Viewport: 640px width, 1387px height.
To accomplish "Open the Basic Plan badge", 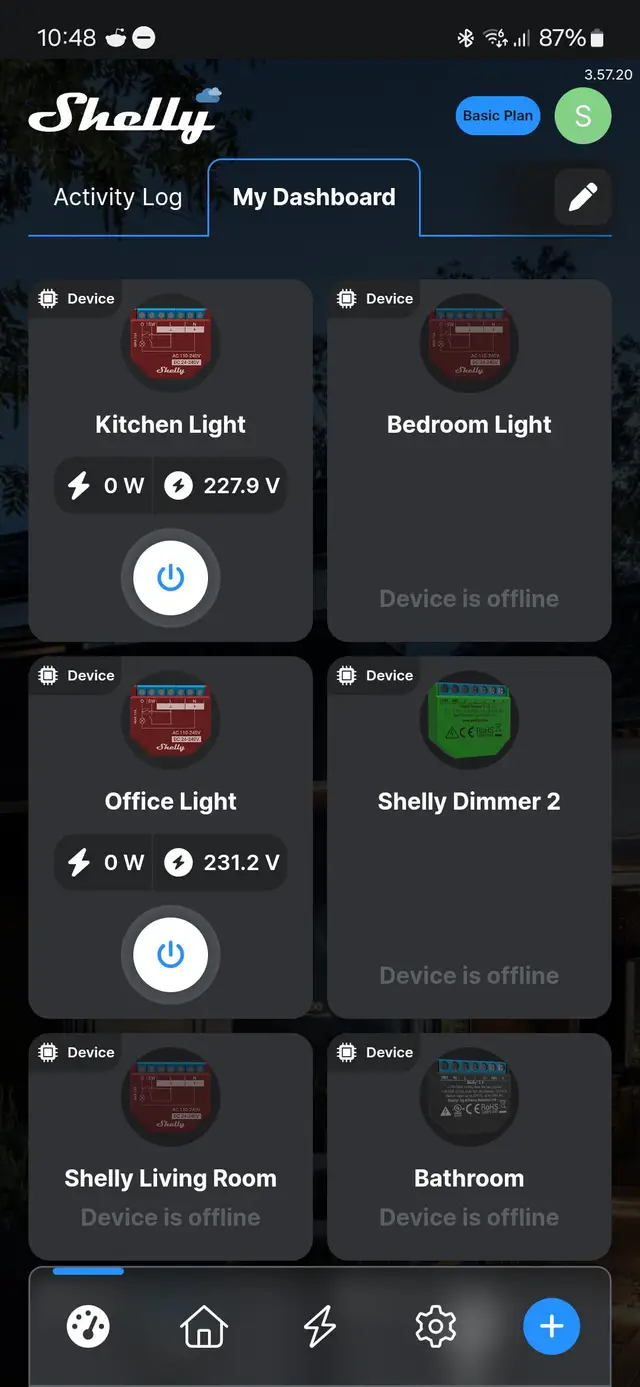I will pos(497,116).
